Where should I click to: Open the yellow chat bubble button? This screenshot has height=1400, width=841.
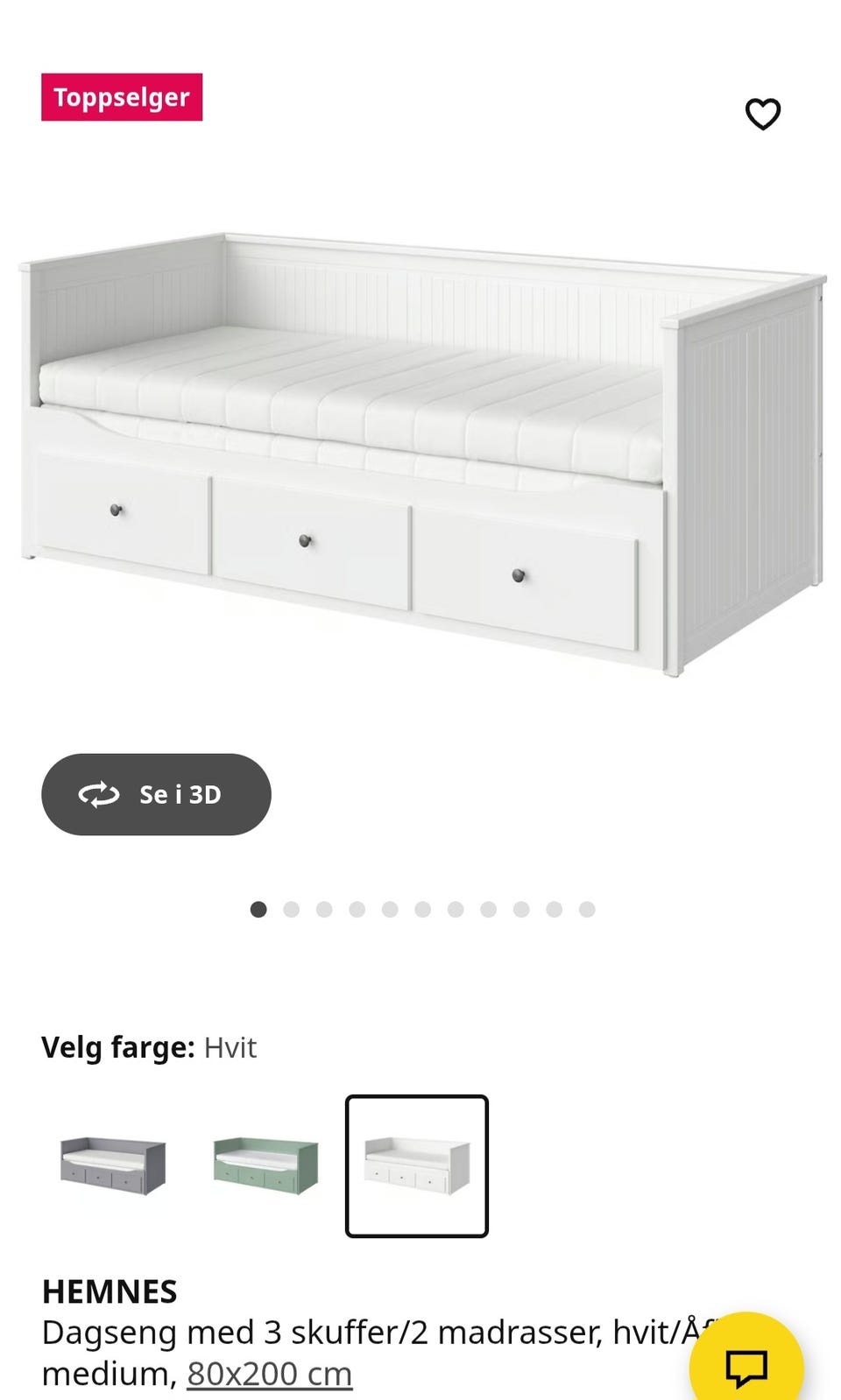tap(746, 1364)
